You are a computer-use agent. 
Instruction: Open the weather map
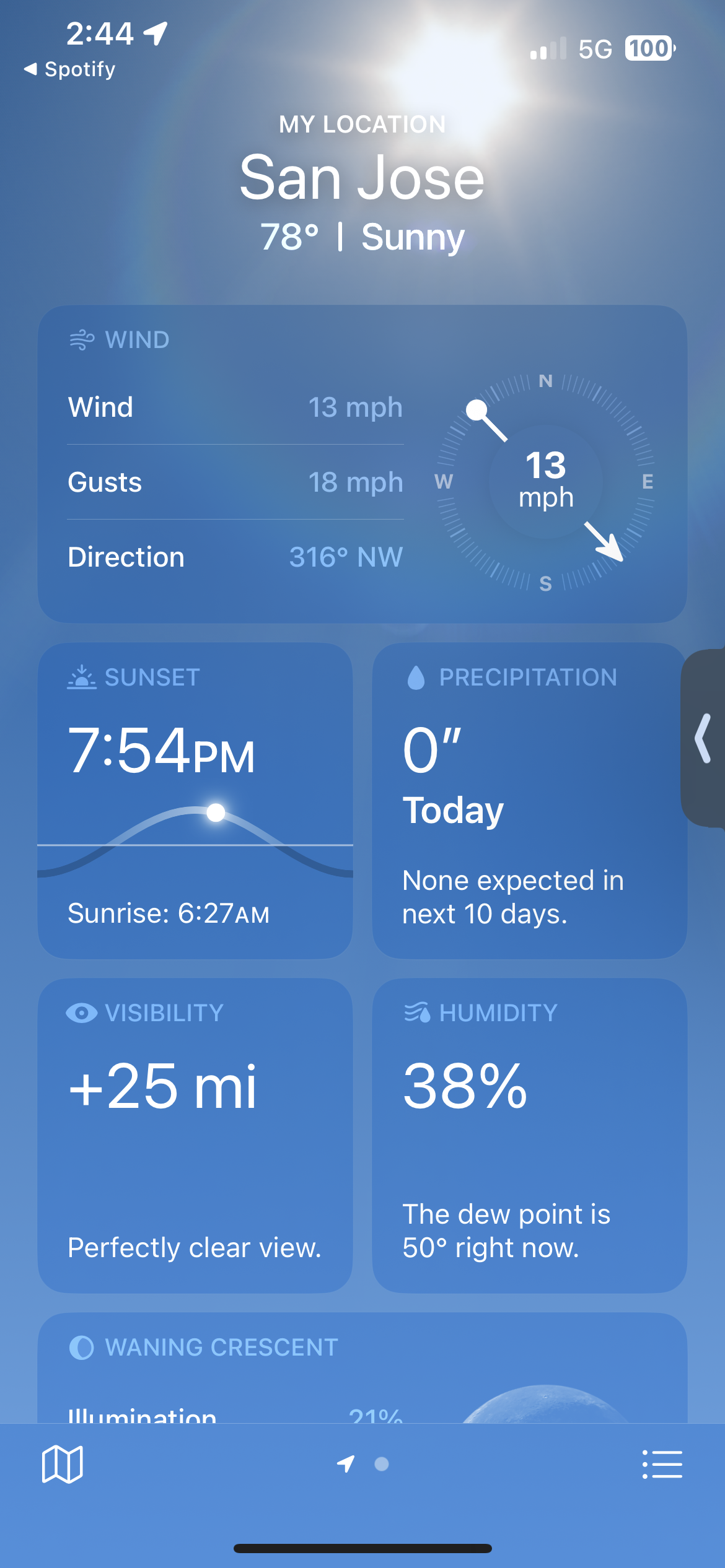62,1465
